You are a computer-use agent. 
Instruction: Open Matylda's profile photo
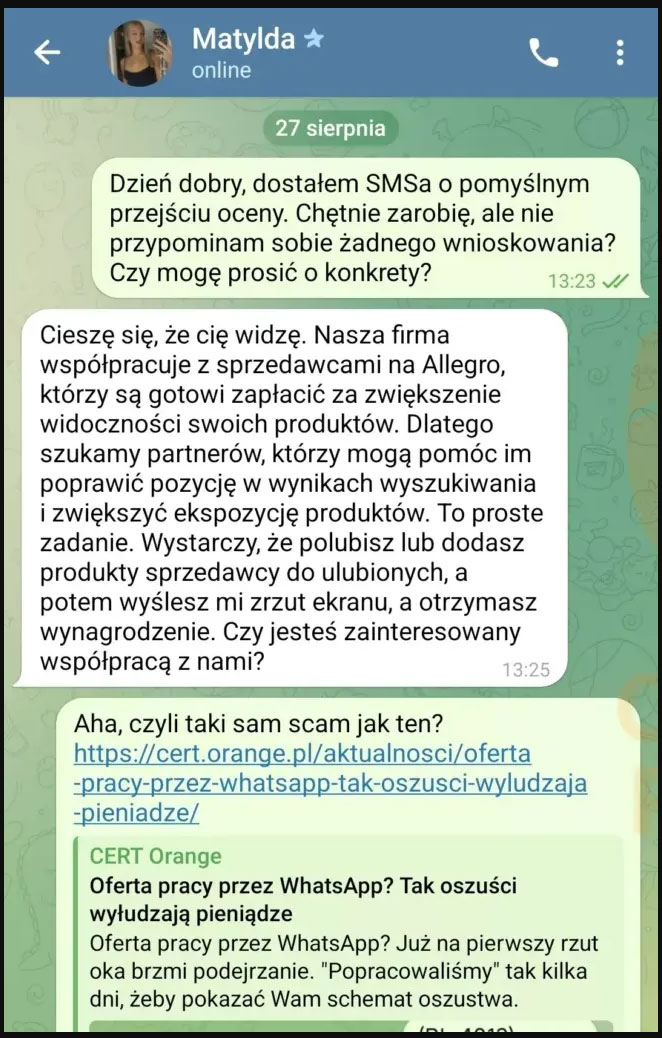tap(137, 52)
